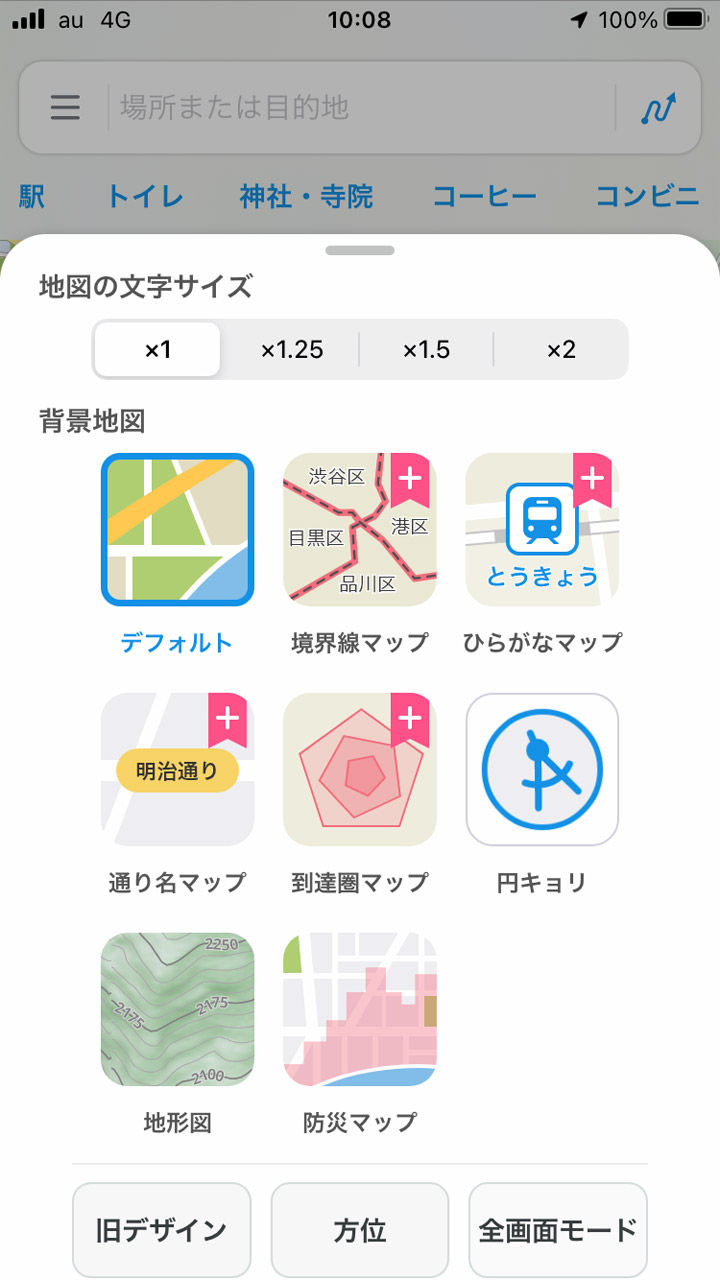
Task: Switch map text size to ×2
Action: [562, 349]
